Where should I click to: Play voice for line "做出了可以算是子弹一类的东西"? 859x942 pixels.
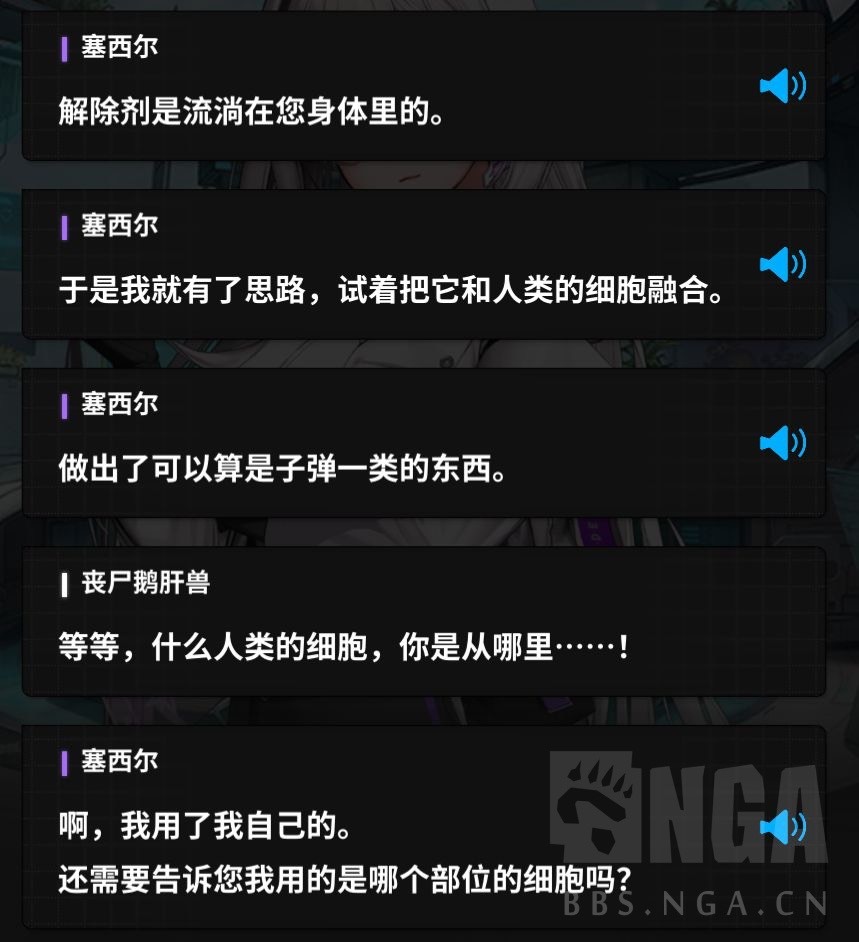782,443
